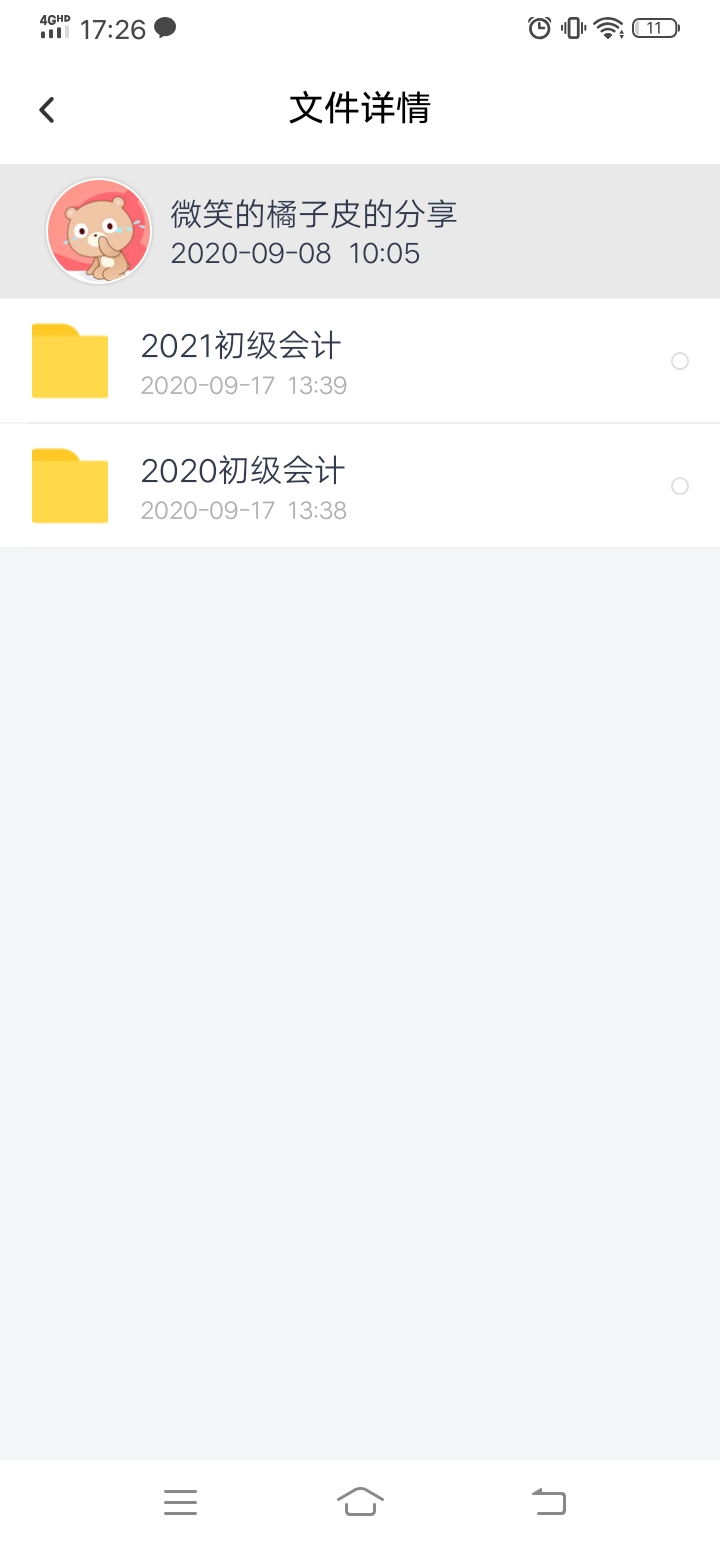The width and height of the screenshot is (720, 1544).
Task: Select the 2020初级会计 folder checkbox
Action: (680, 486)
